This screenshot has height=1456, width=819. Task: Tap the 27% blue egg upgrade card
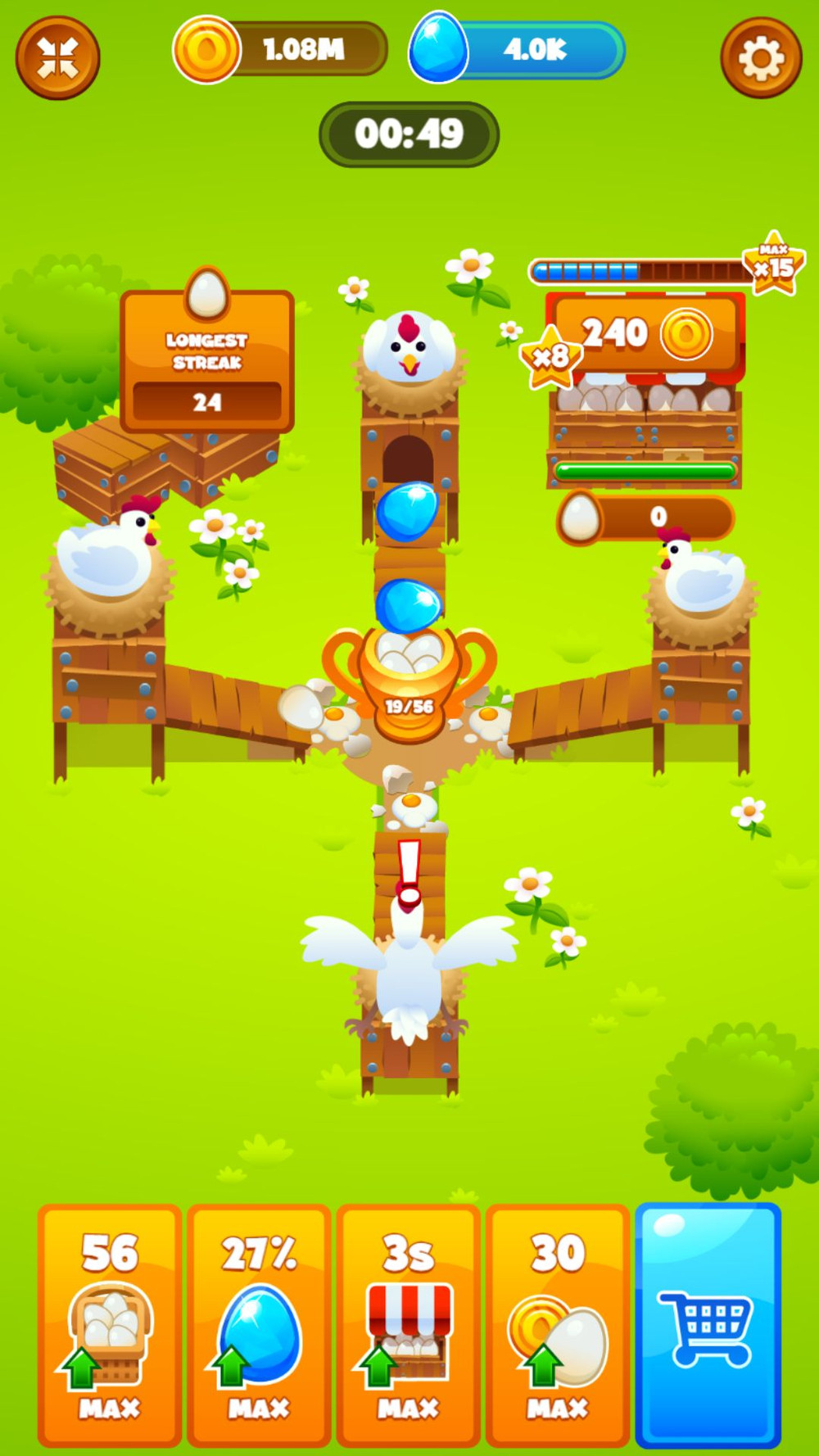tap(259, 1324)
